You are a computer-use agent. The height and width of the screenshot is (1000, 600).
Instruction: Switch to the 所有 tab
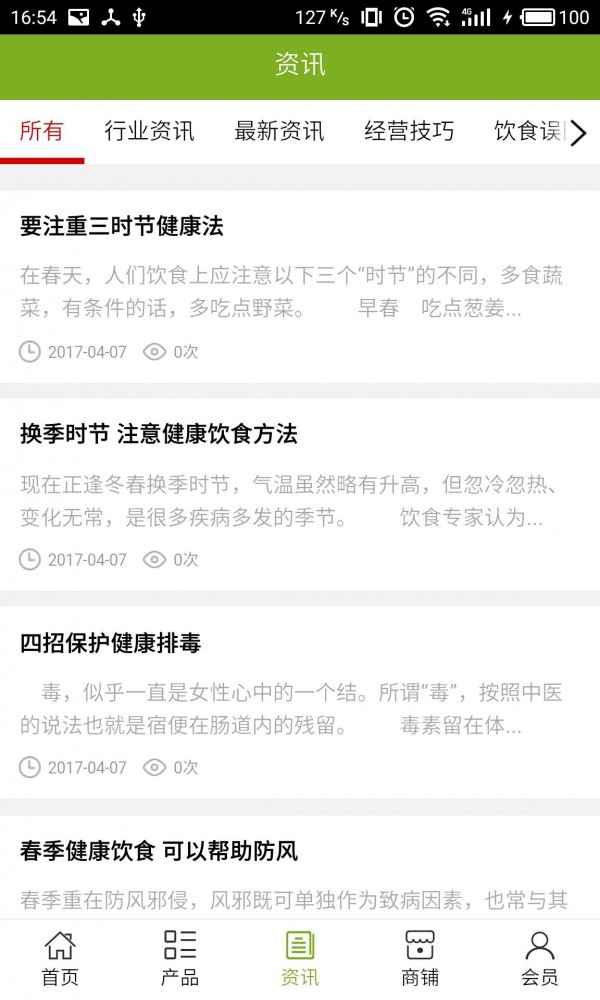click(42, 131)
